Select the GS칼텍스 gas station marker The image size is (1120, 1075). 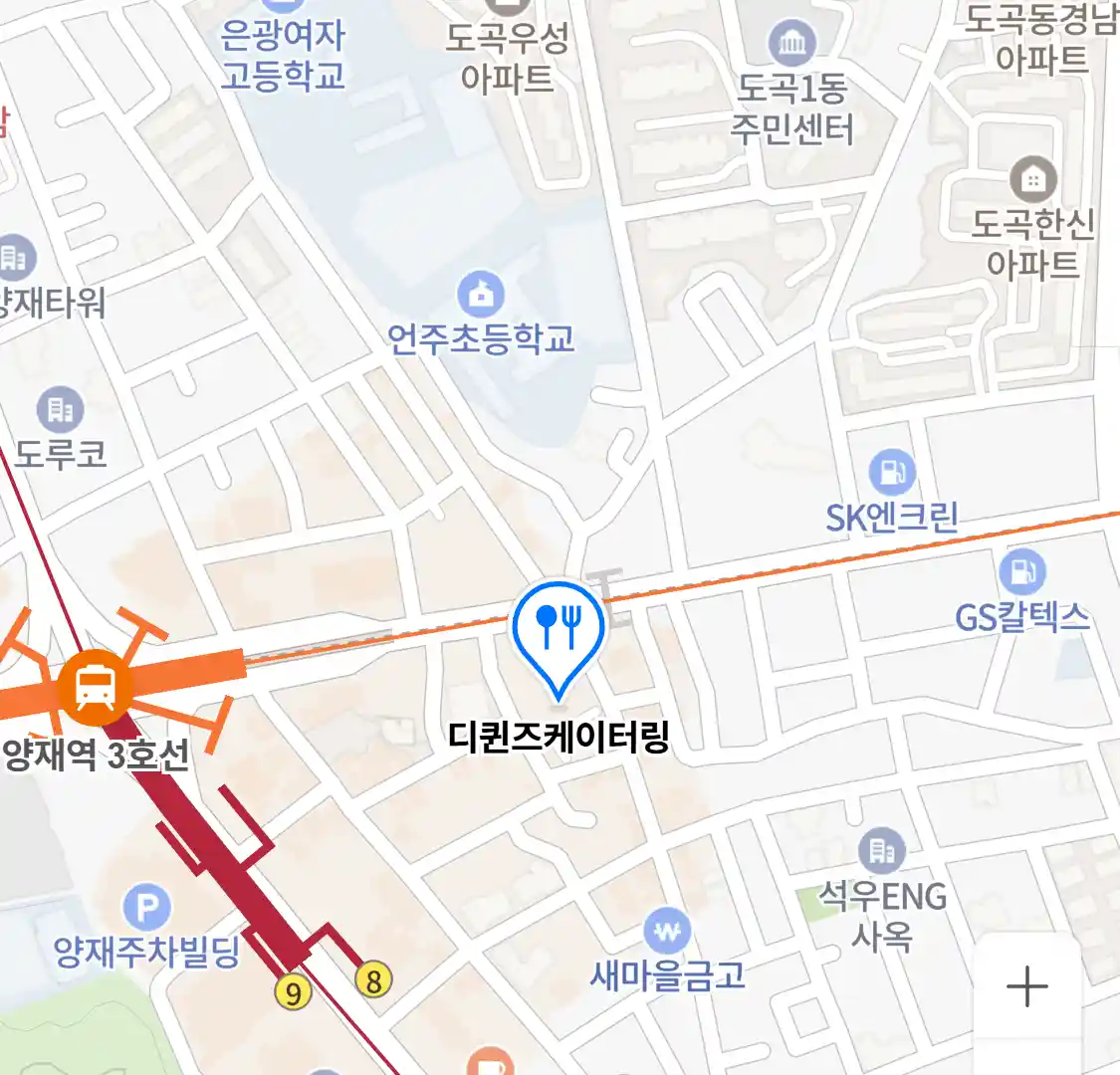click(1021, 572)
